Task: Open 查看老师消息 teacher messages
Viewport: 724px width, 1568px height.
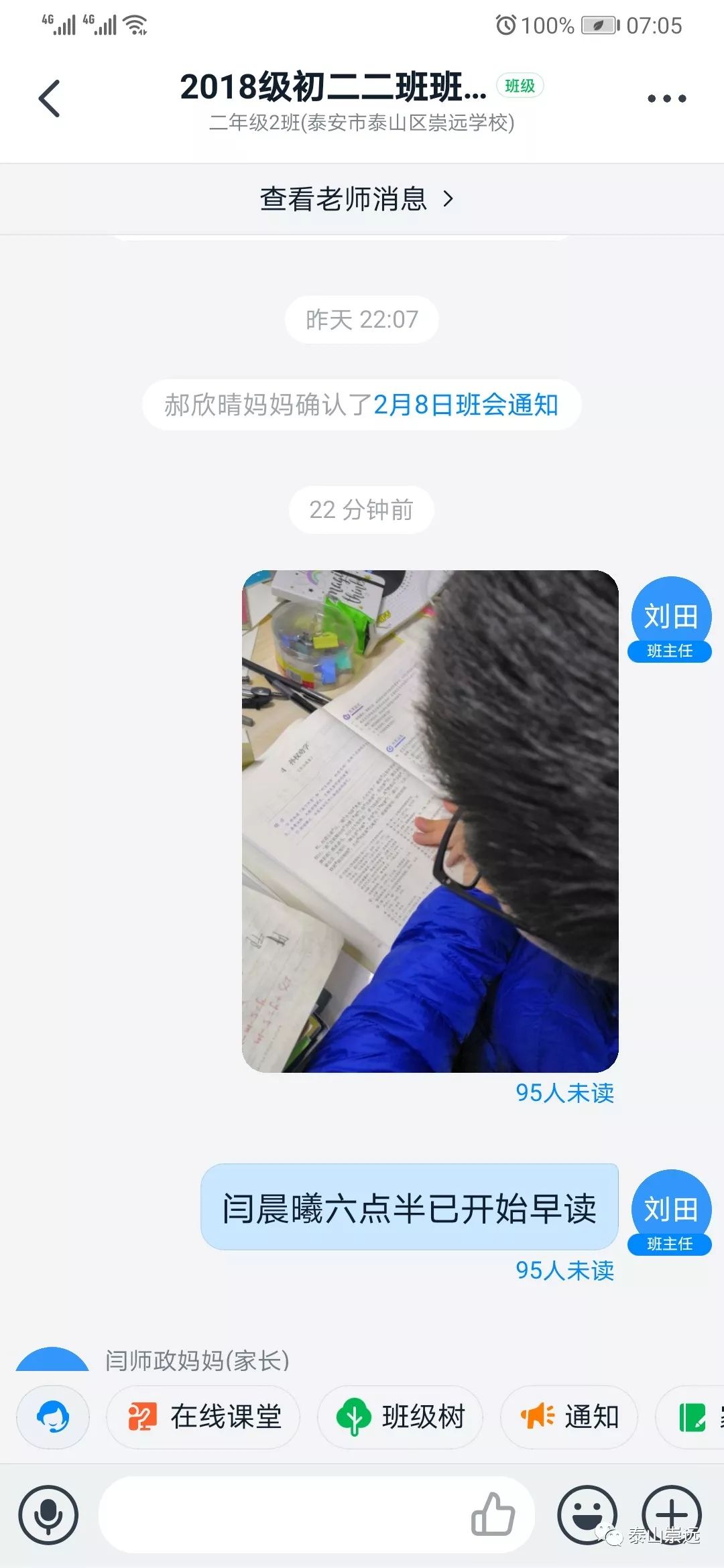Action: coord(358,199)
